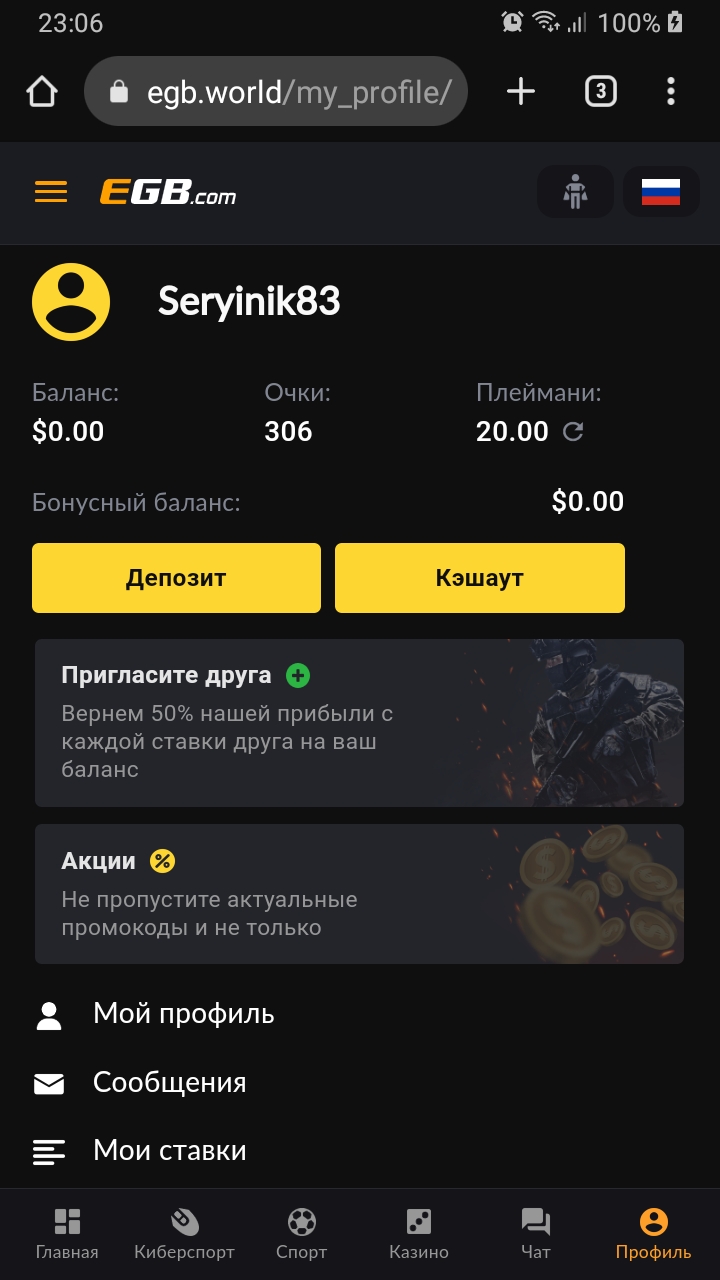This screenshot has height=1280, width=720.
Task: Open the browser overflow menu
Action: point(671,92)
